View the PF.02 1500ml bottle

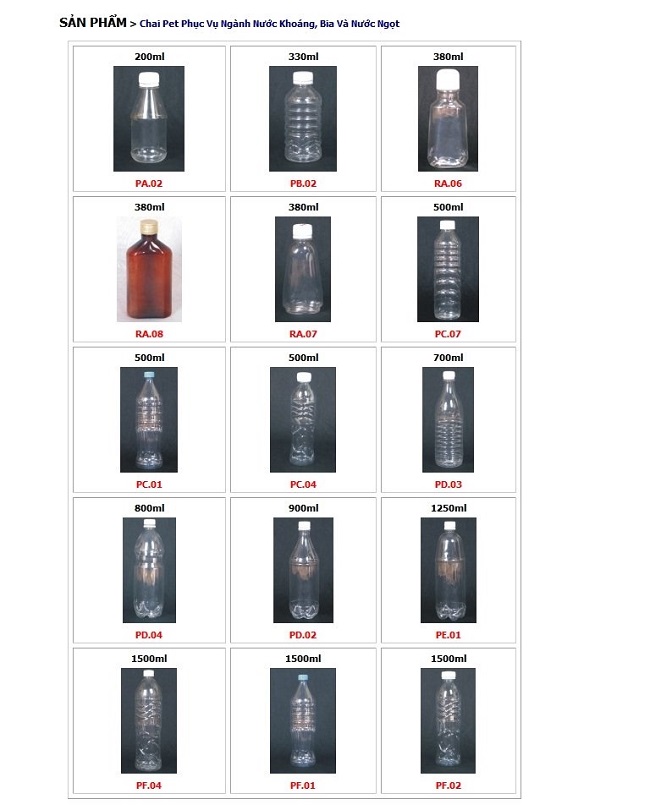(x=448, y=720)
